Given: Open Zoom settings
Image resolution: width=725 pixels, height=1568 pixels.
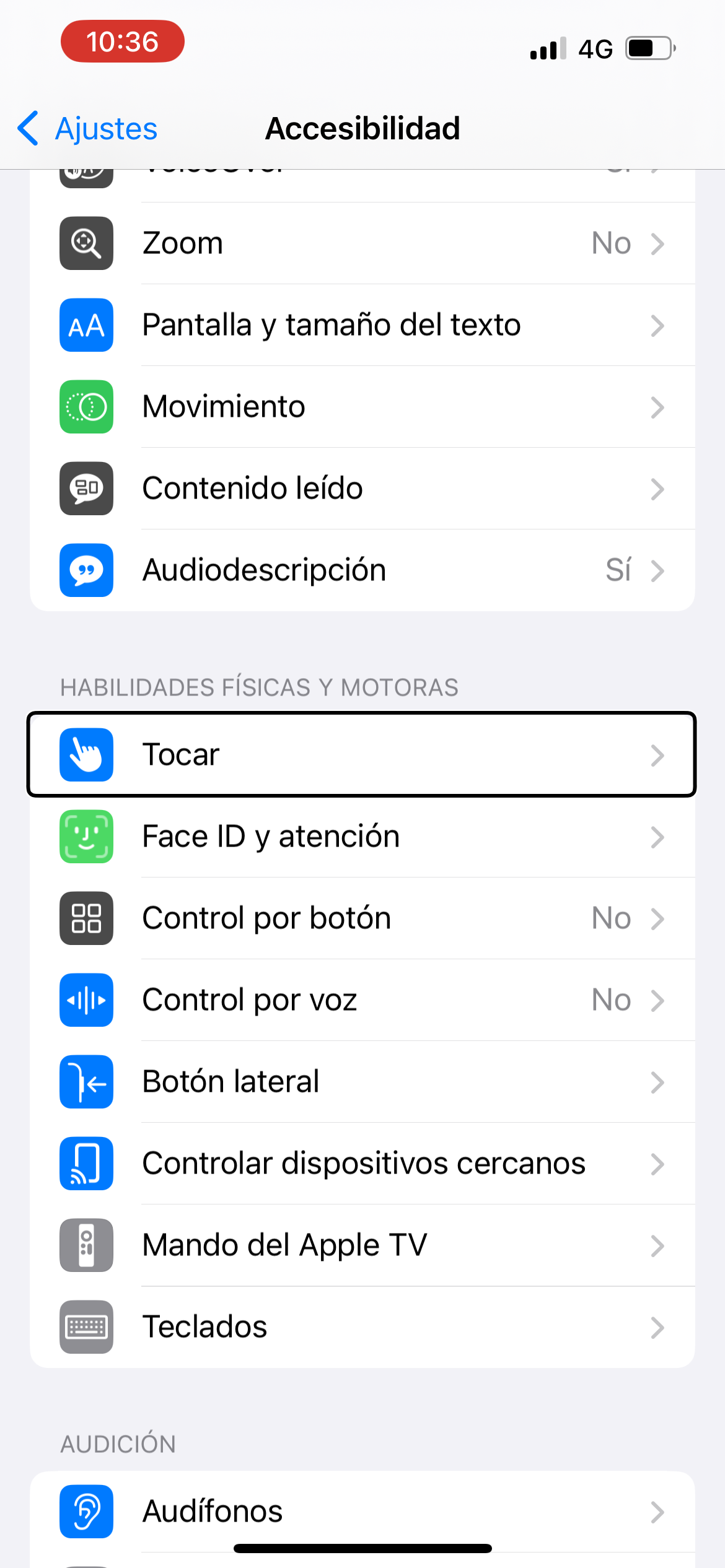Looking at the screenshot, I should click(362, 243).
